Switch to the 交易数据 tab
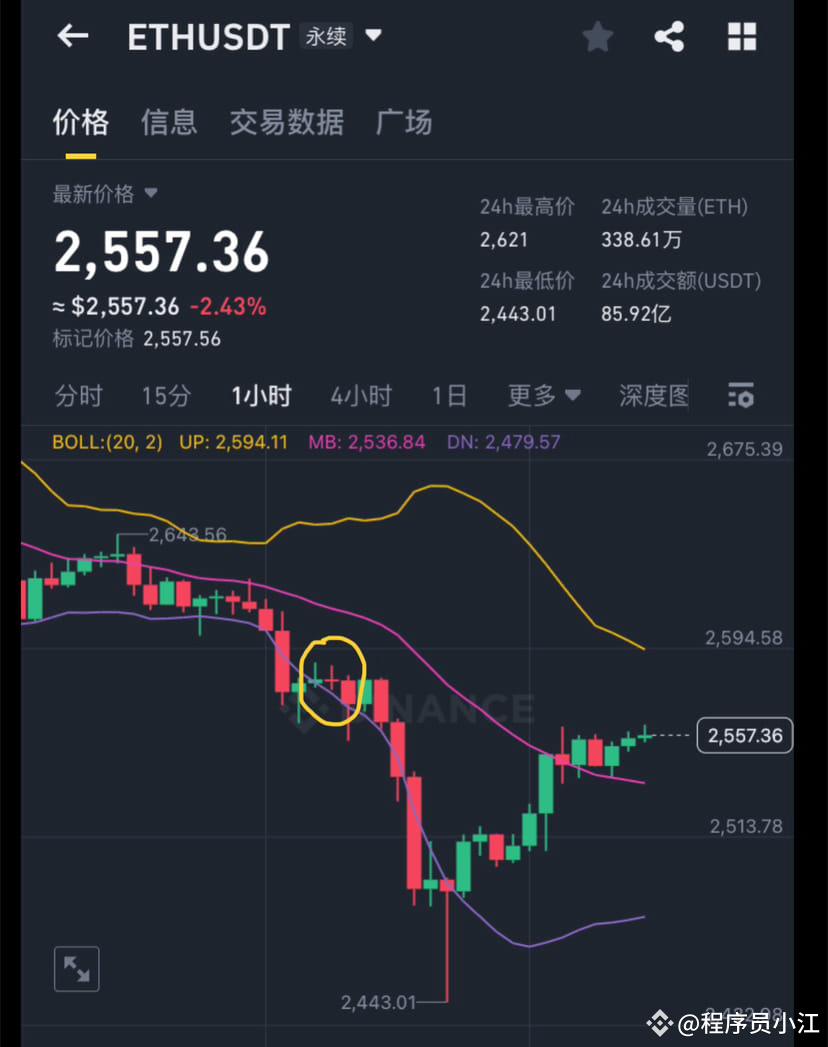 (286, 122)
